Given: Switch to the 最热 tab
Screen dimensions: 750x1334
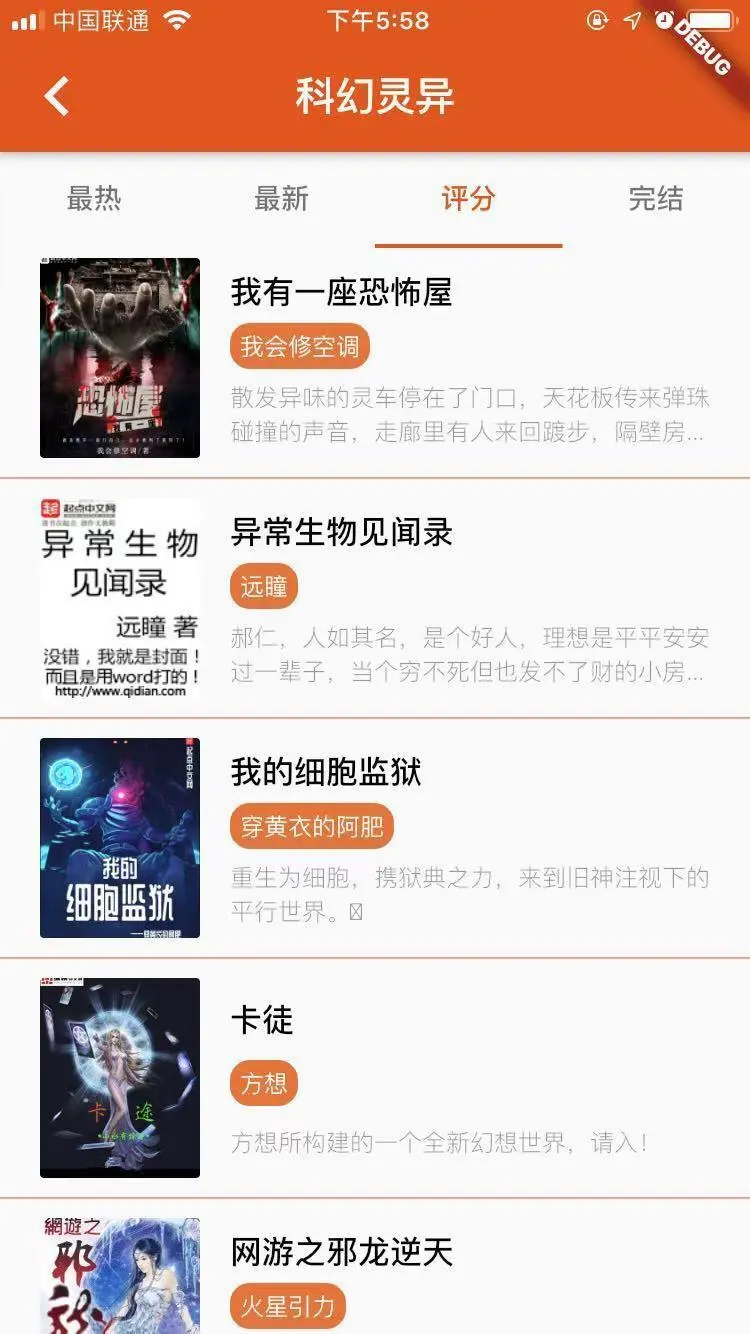Looking at the screenshot, I should coord(94,199).
